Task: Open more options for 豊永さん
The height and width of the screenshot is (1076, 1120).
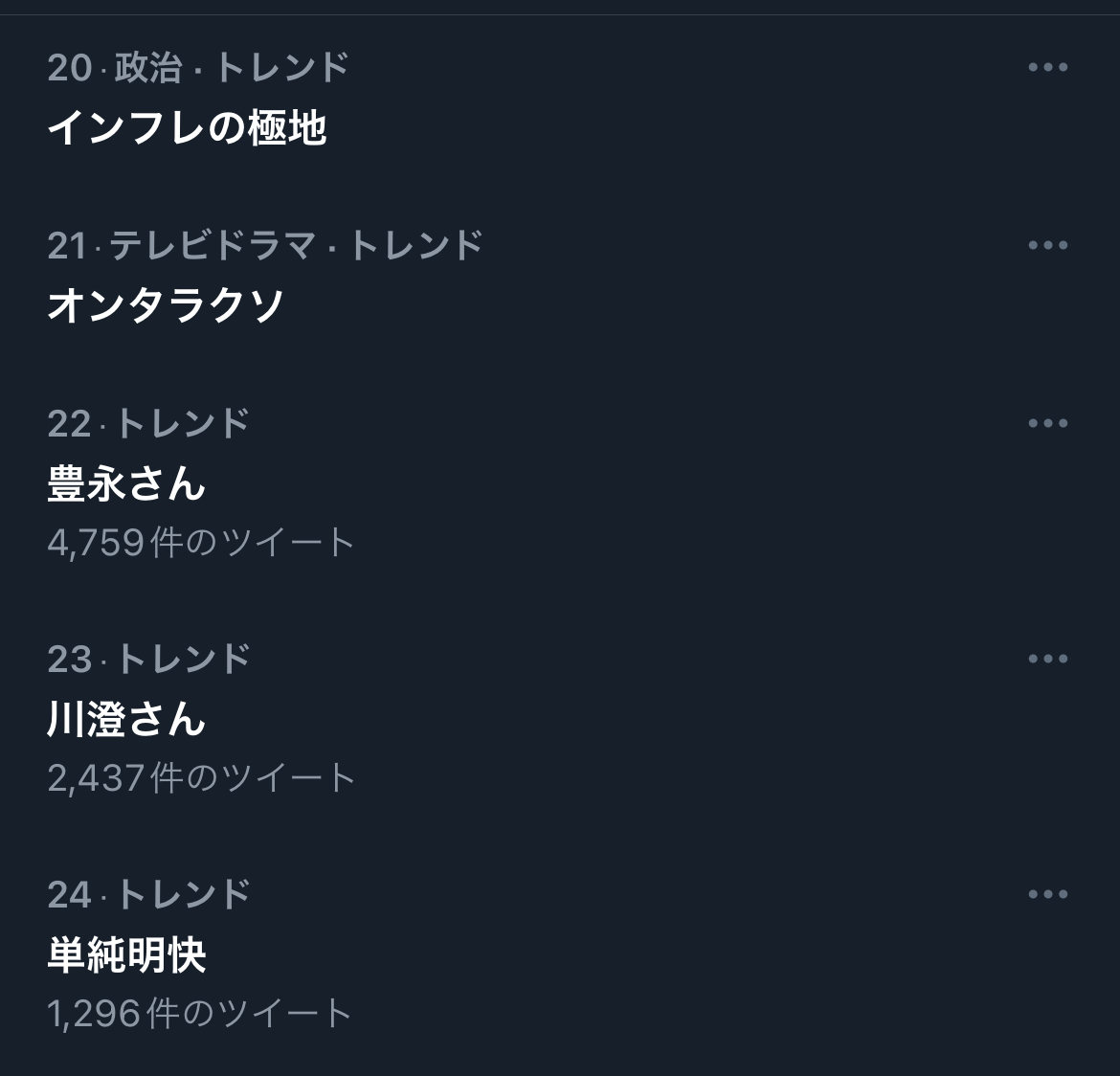Action: pos(1047,423)
